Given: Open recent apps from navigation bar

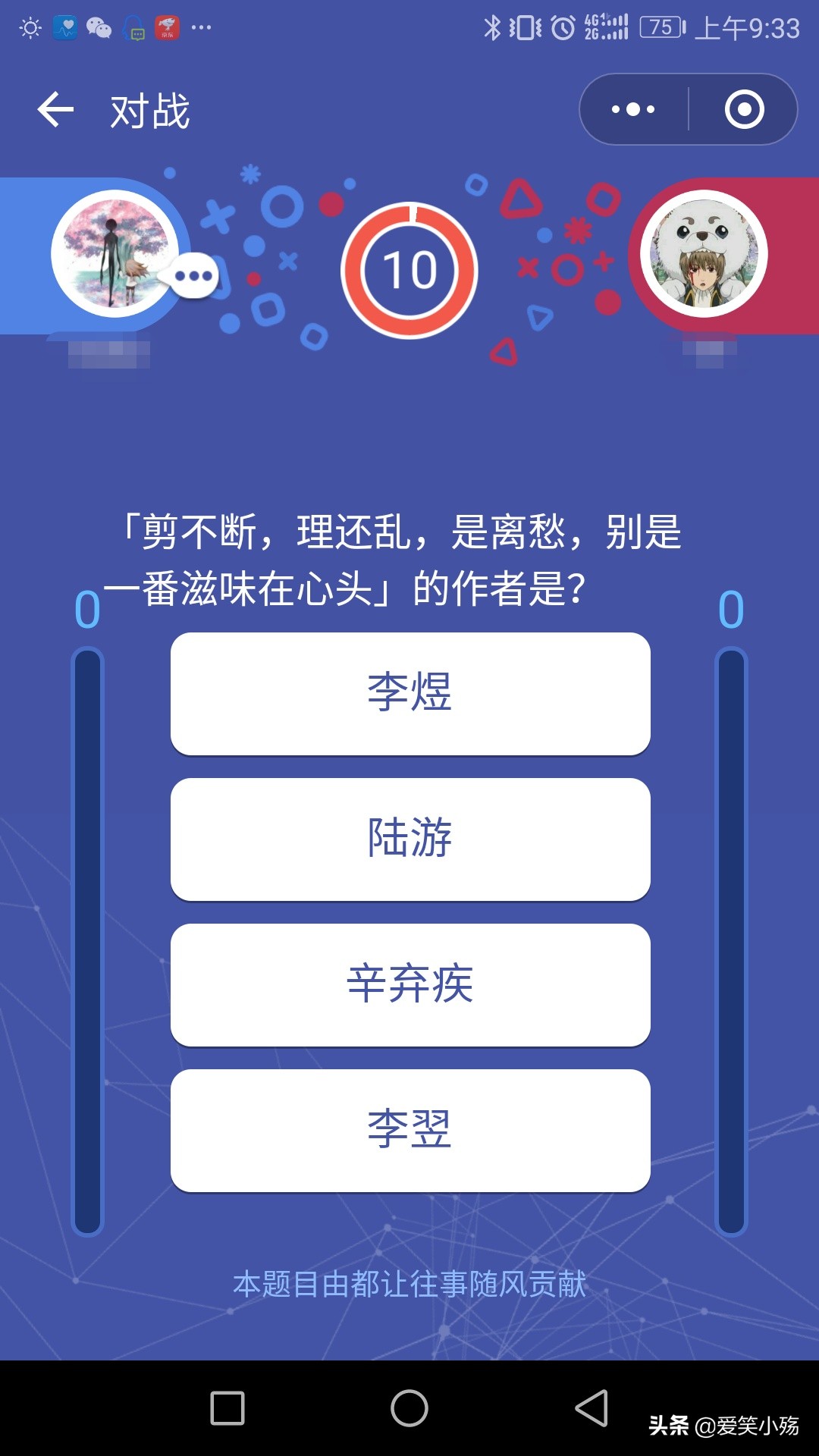Looking at the screenshot, I should coord(227,1408).
